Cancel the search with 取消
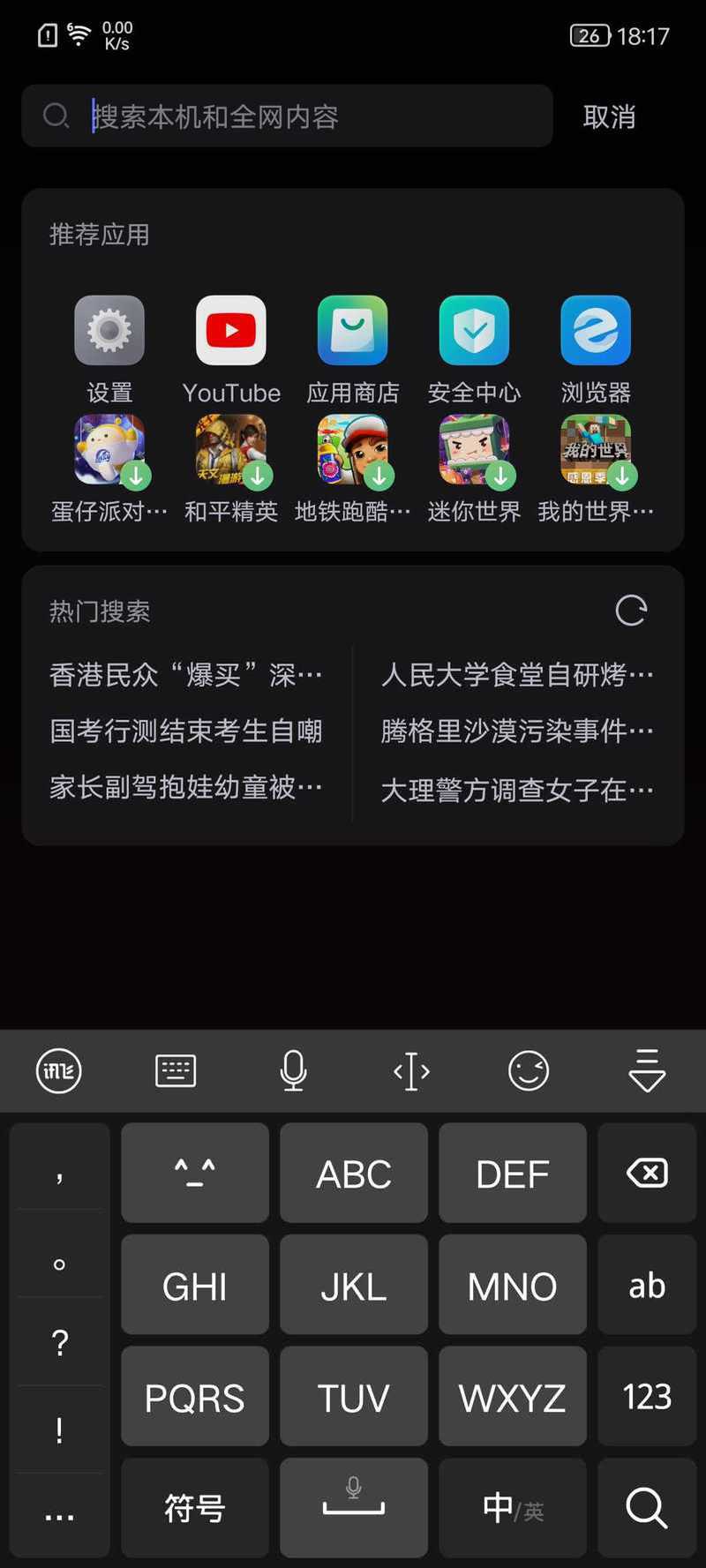 (609, 116)
